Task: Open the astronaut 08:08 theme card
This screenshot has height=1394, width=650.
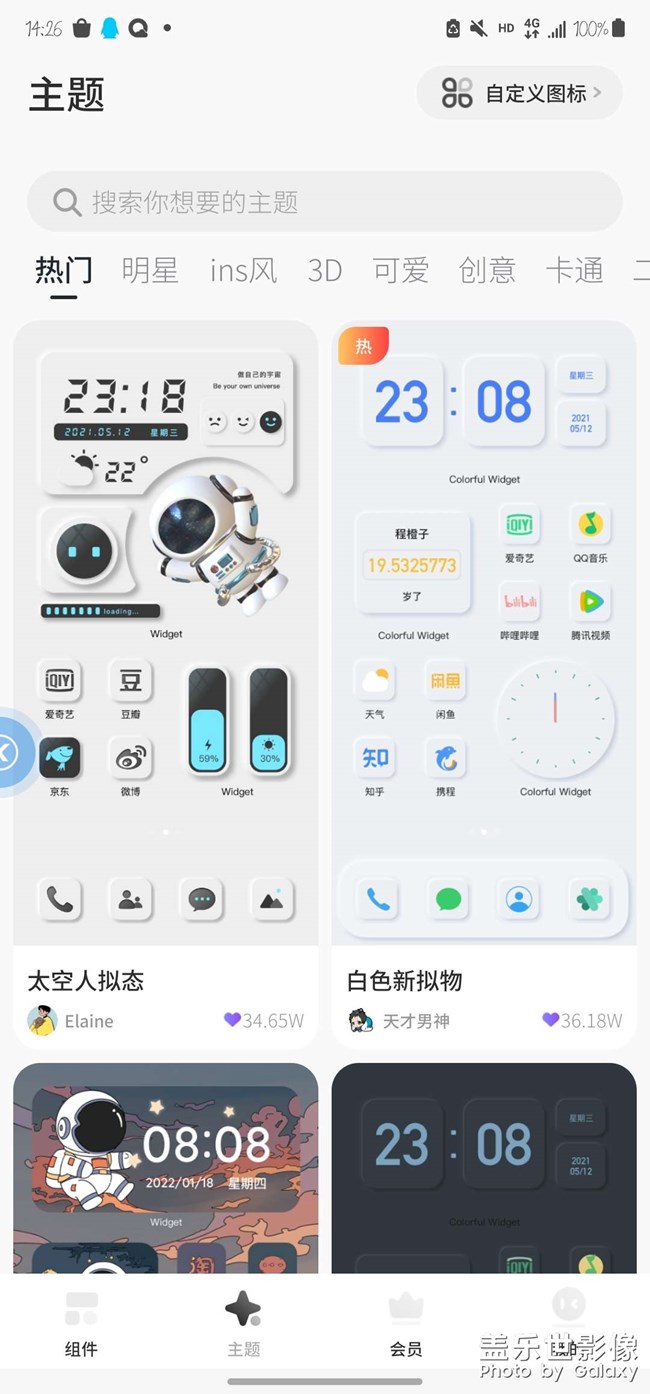Action: [x=165, y=1165]
